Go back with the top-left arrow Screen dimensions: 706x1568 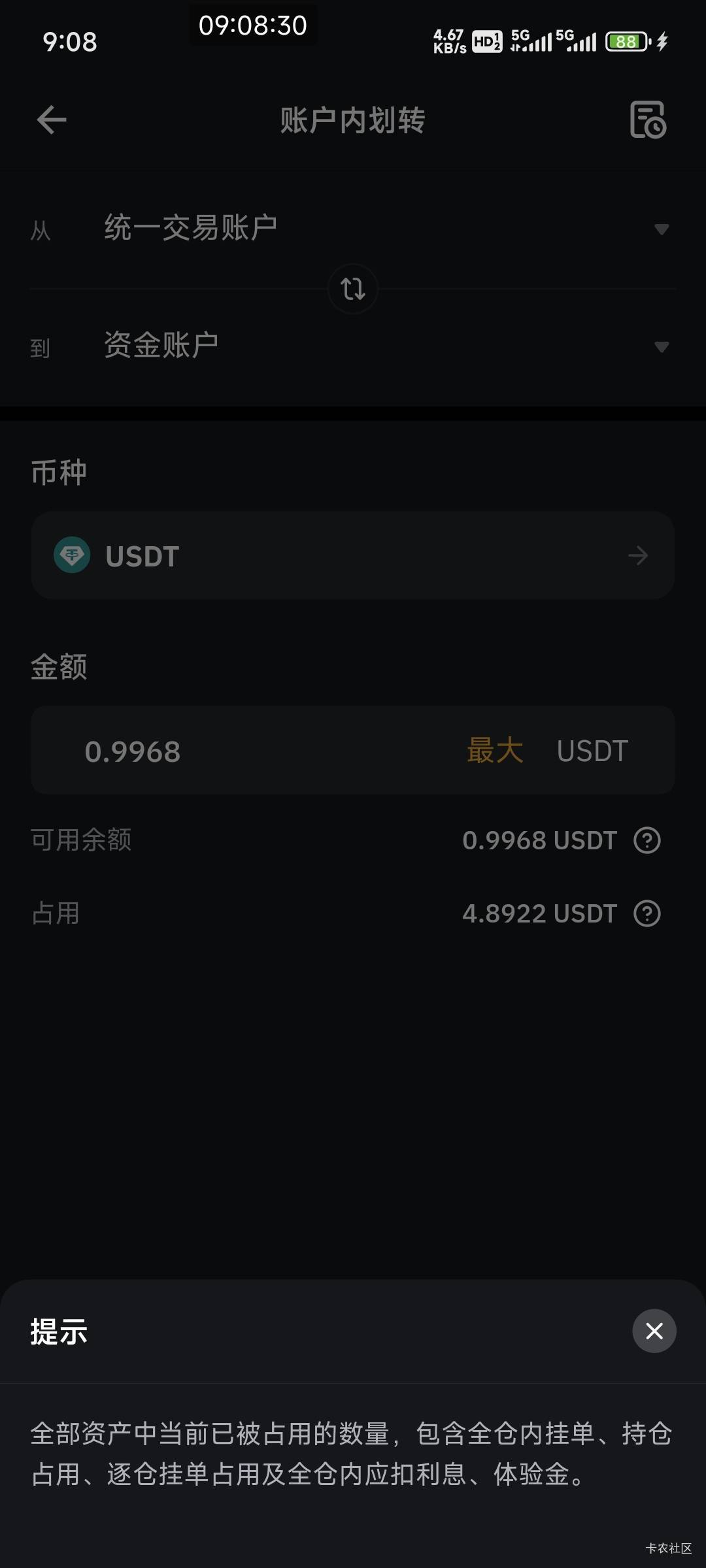(52, 120)
